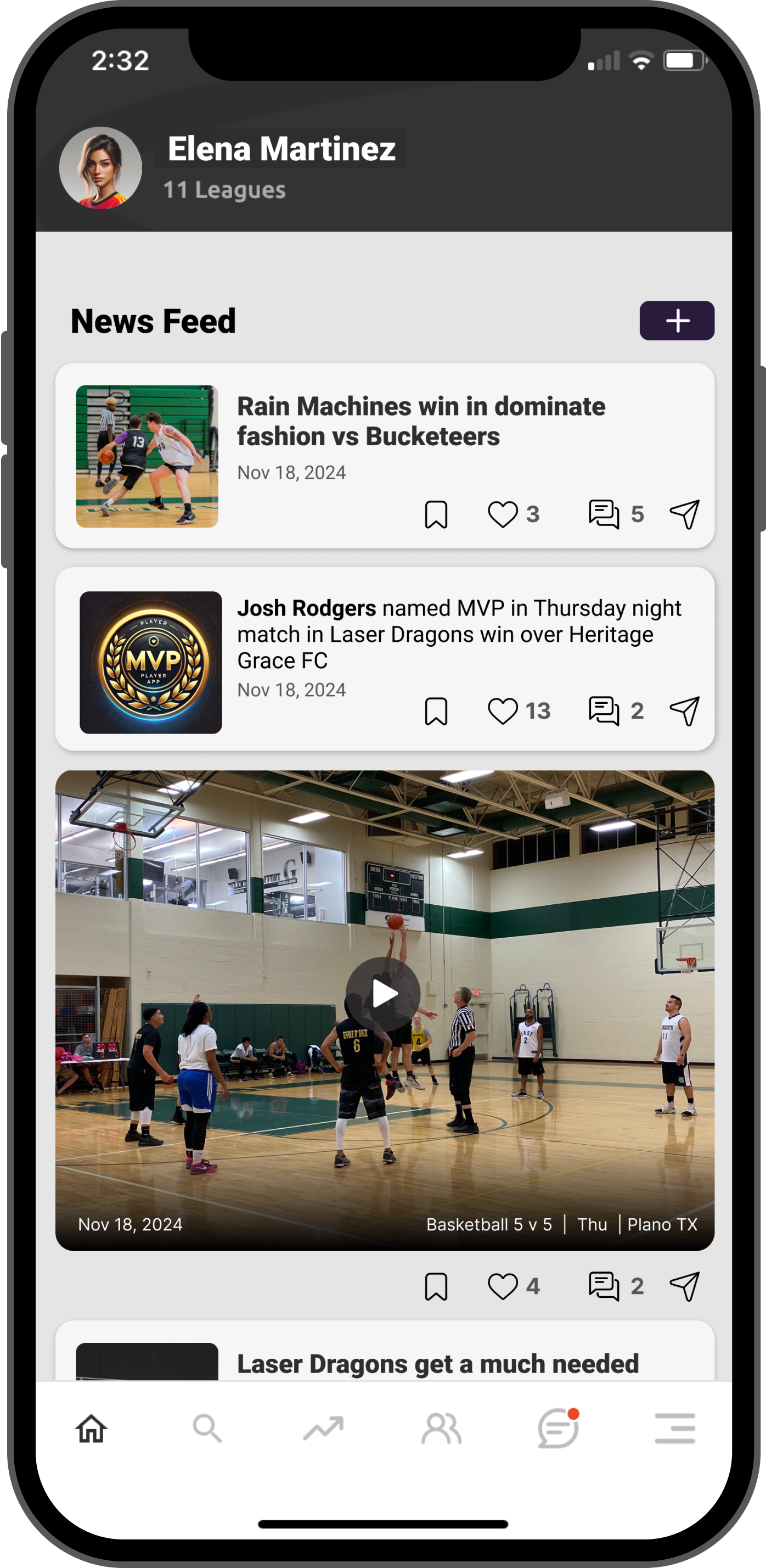This screenshot has width=766, height=1568.
Task: Bookmark the Josh Rodgers MVP post
Action: (436, 711)
